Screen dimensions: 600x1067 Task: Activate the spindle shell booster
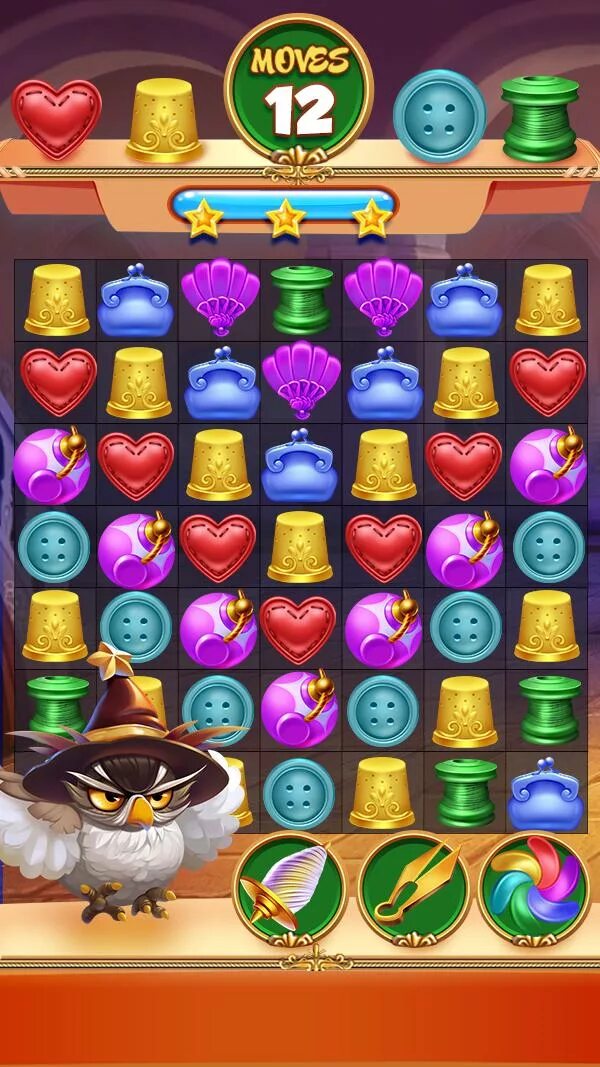point(290,887)
